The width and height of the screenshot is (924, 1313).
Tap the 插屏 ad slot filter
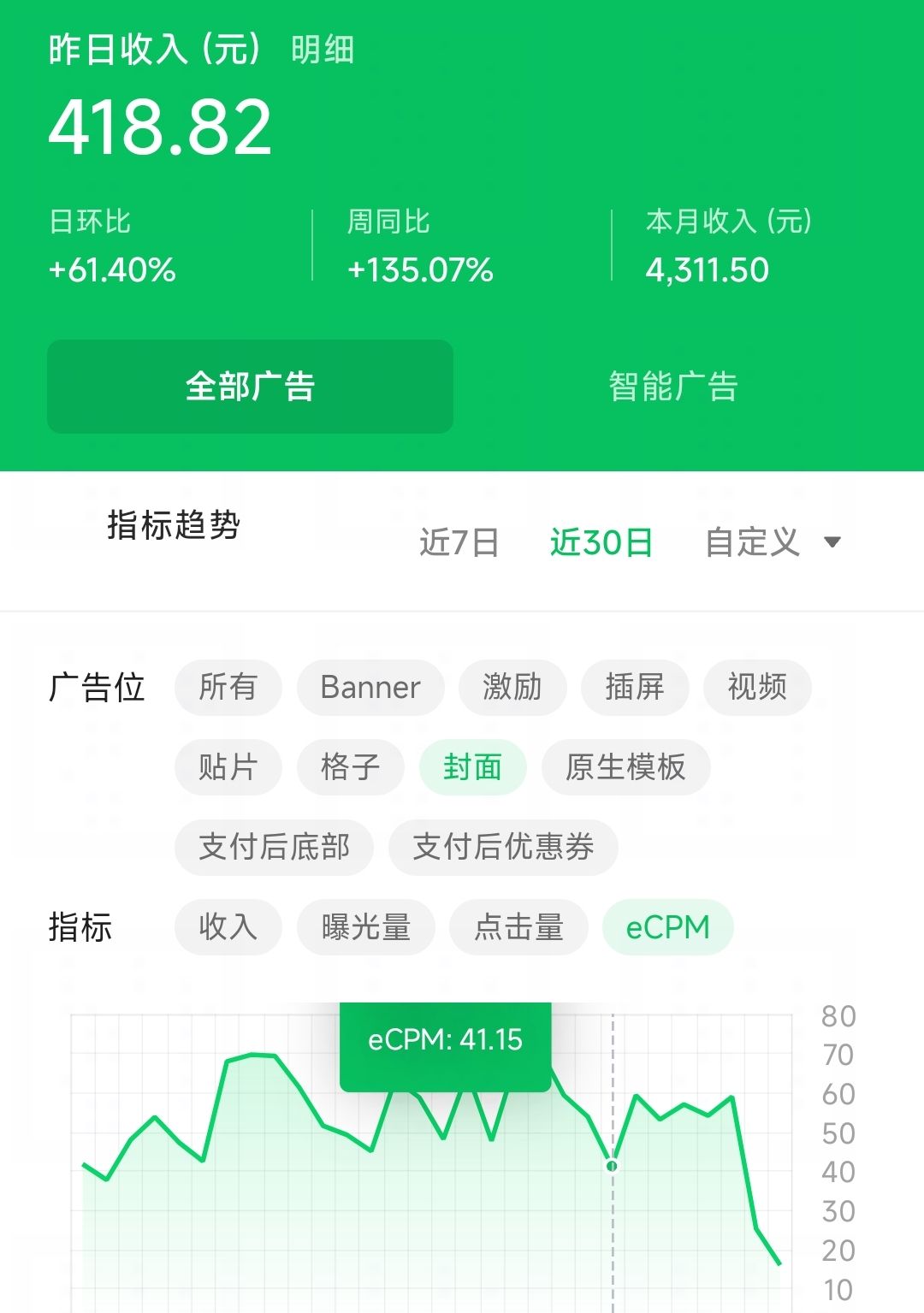[634, 687]
